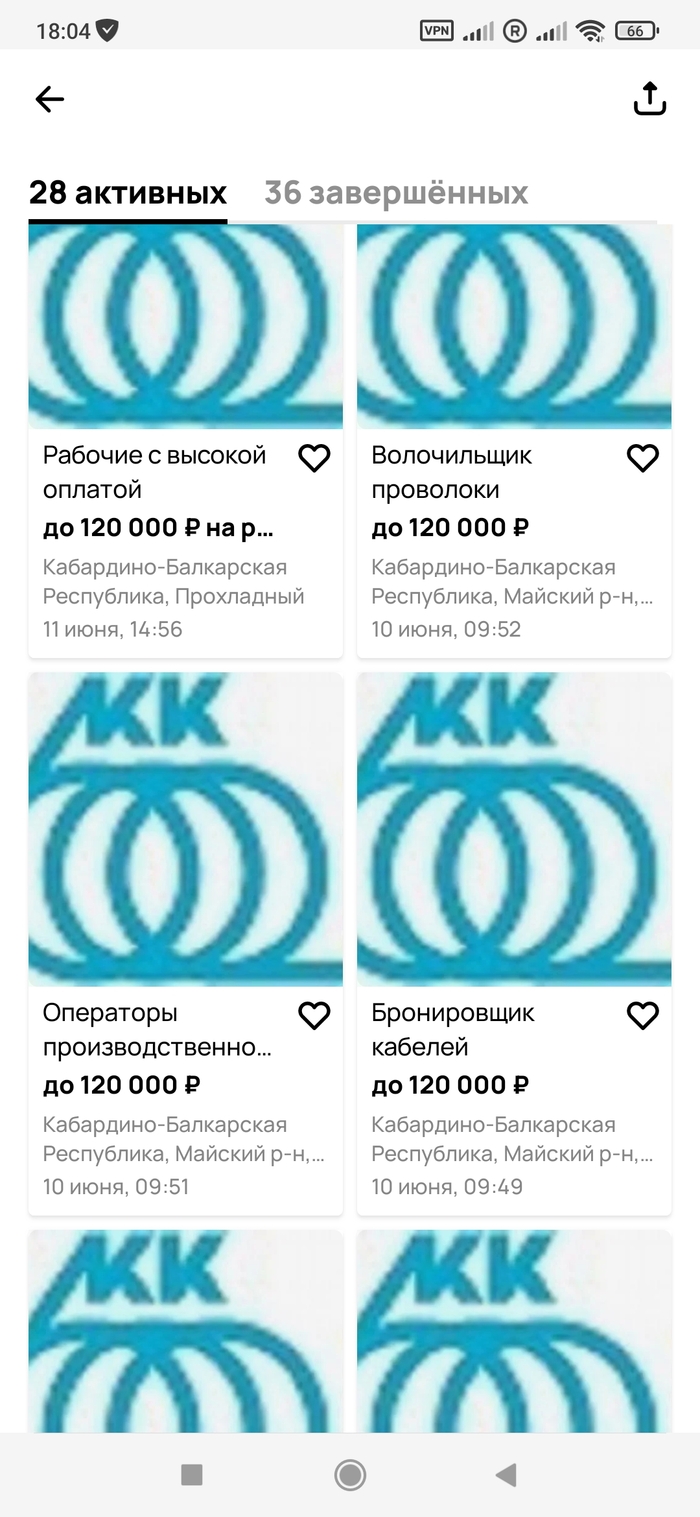Select the 28 активных tab

coord(128,192)
